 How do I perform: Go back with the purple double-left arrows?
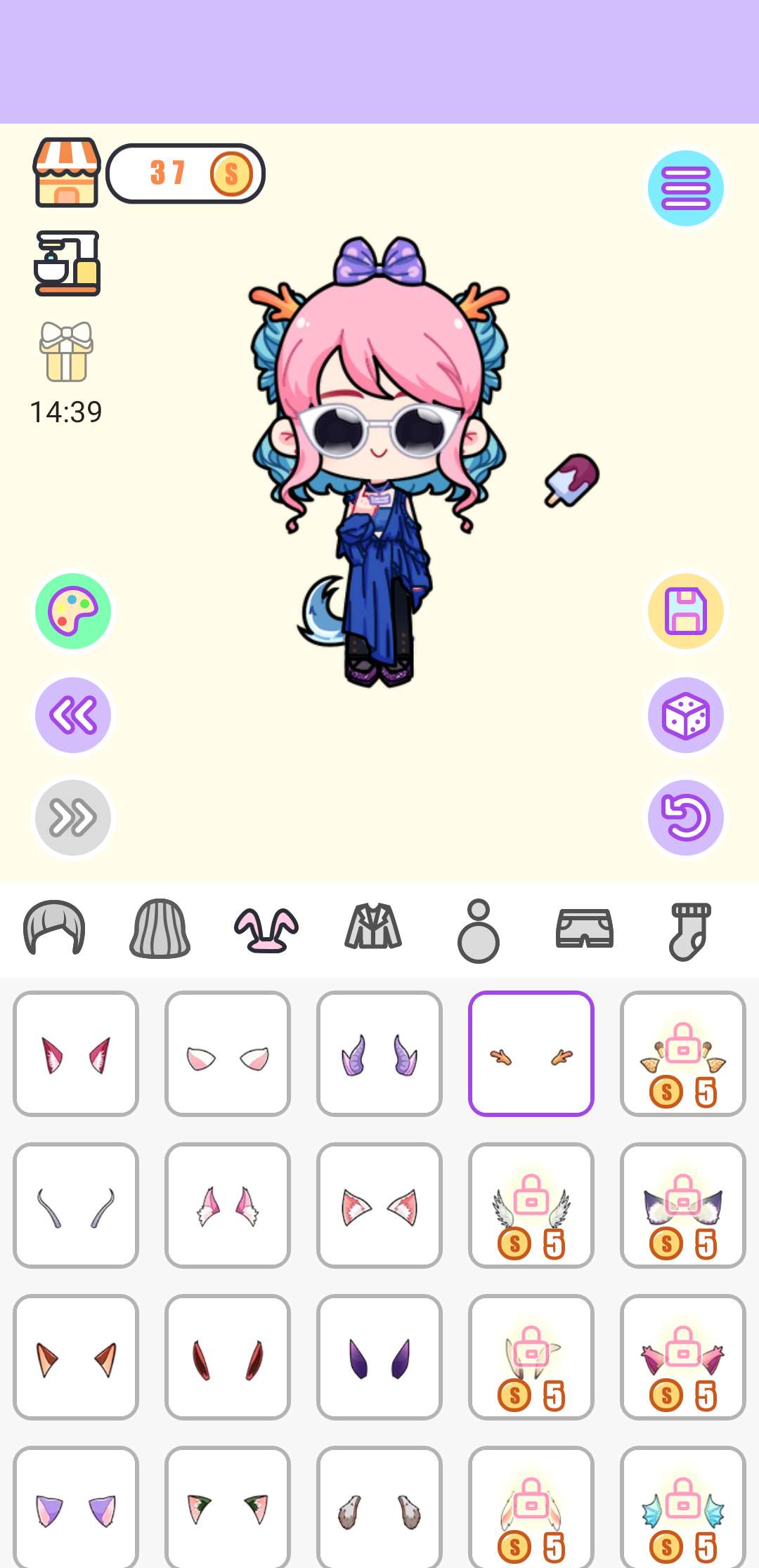coord(73,715)
